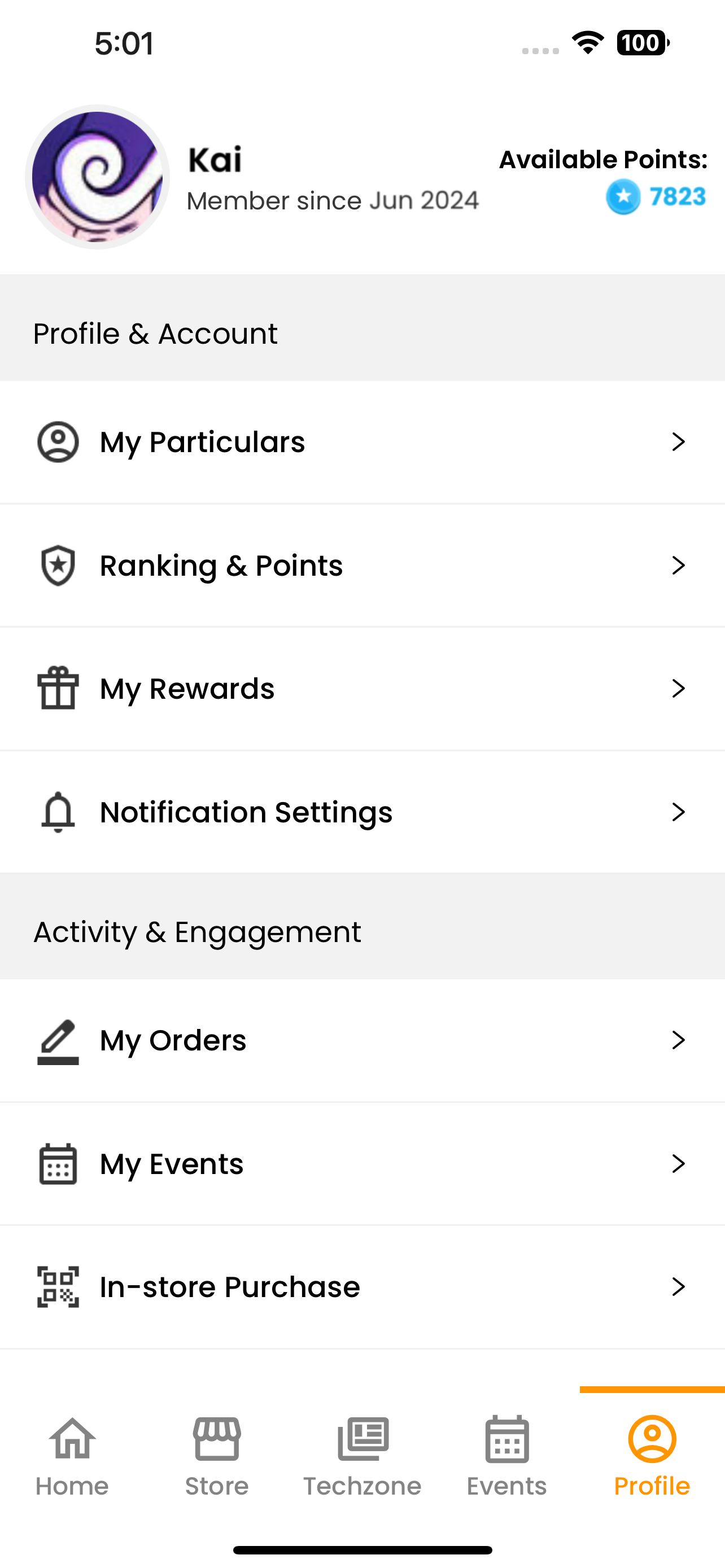Open Ranking & Points
This screenshot has width=725, height=1568.
pyautogui.click(x=362, y=566)
